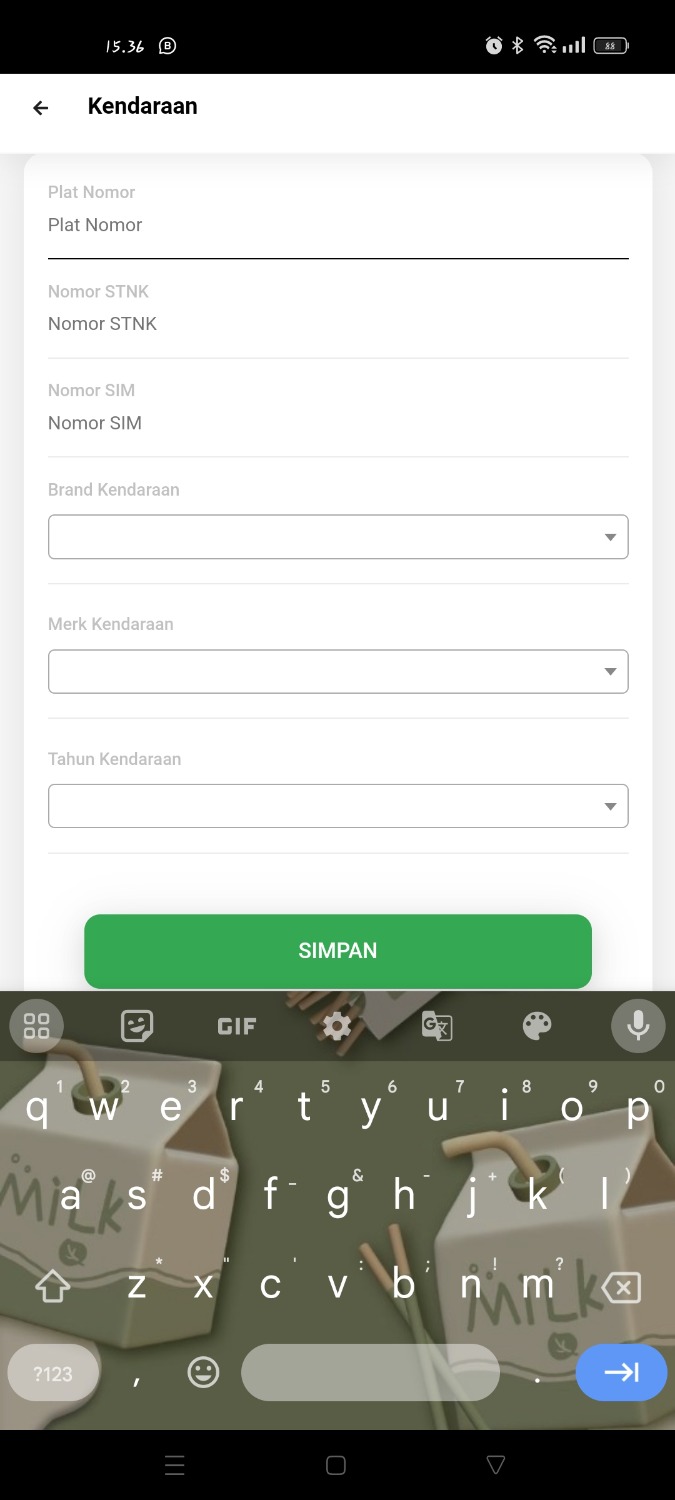The image size is (675, 1500).
Task: Focus the Plat Nomor text field
Action: pos(338,226)
